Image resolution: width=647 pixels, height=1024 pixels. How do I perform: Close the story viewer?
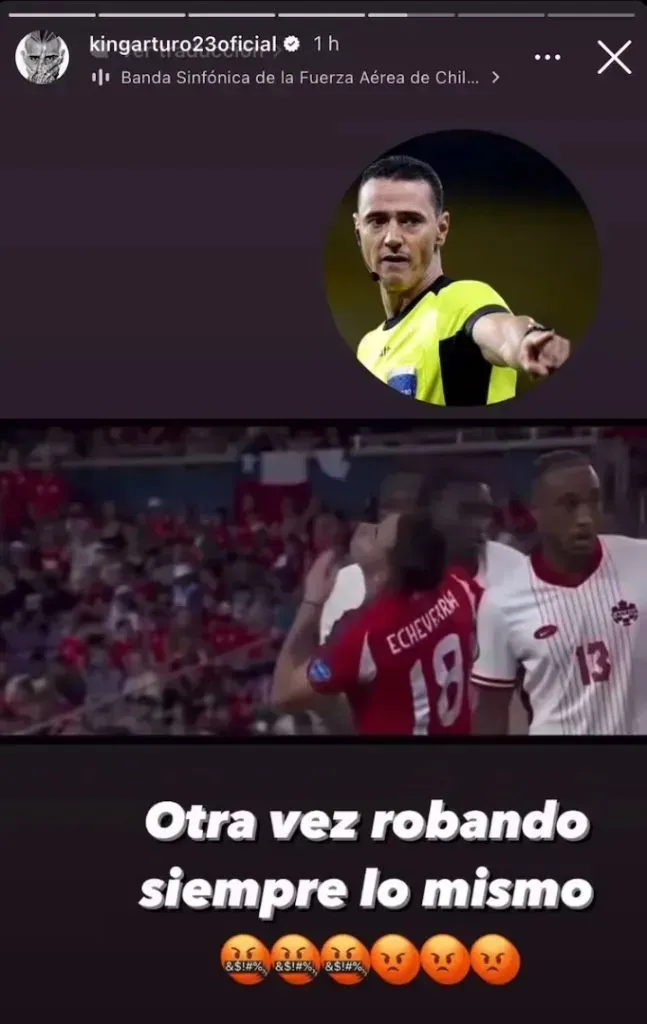point(614,57)
